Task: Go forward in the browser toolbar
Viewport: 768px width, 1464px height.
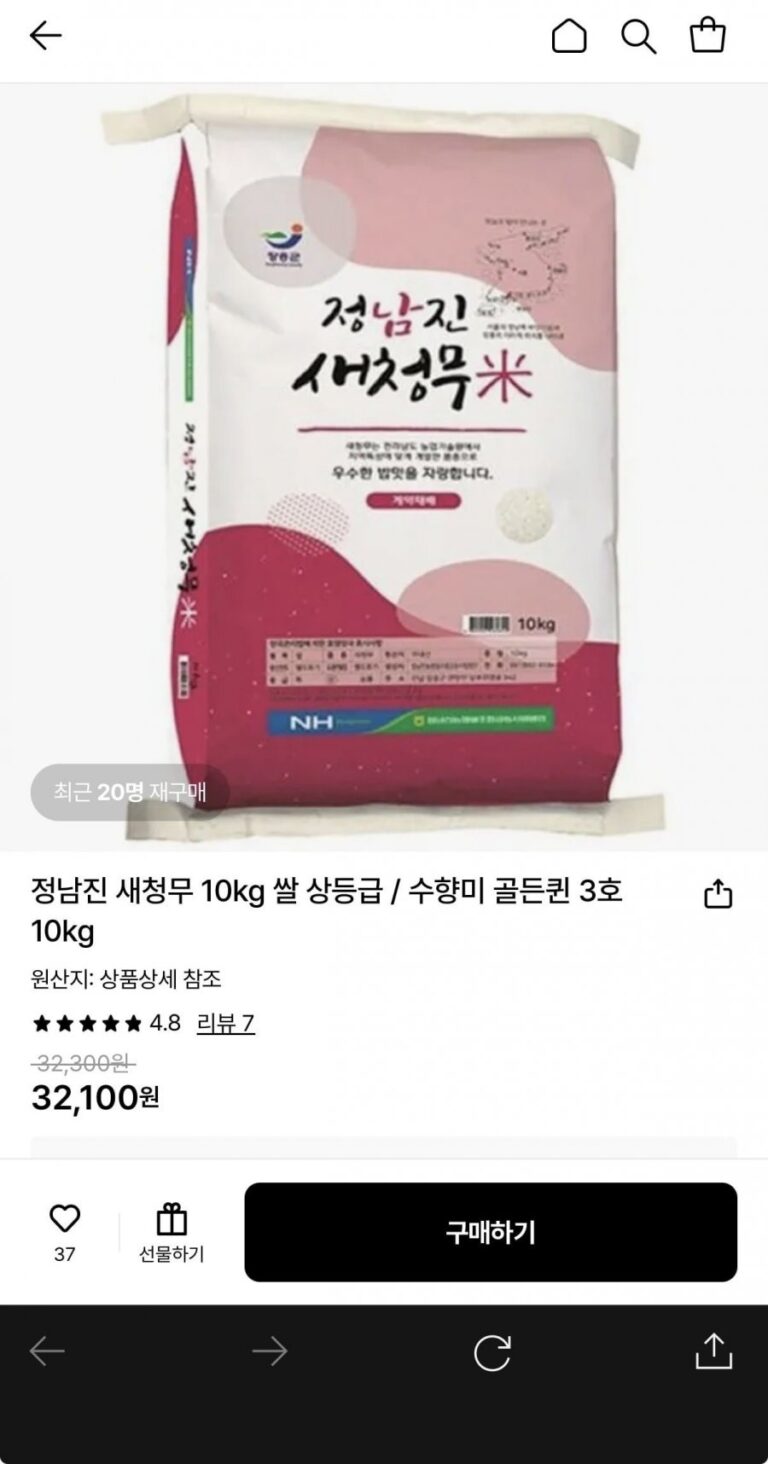Action: click(269, 1353)
